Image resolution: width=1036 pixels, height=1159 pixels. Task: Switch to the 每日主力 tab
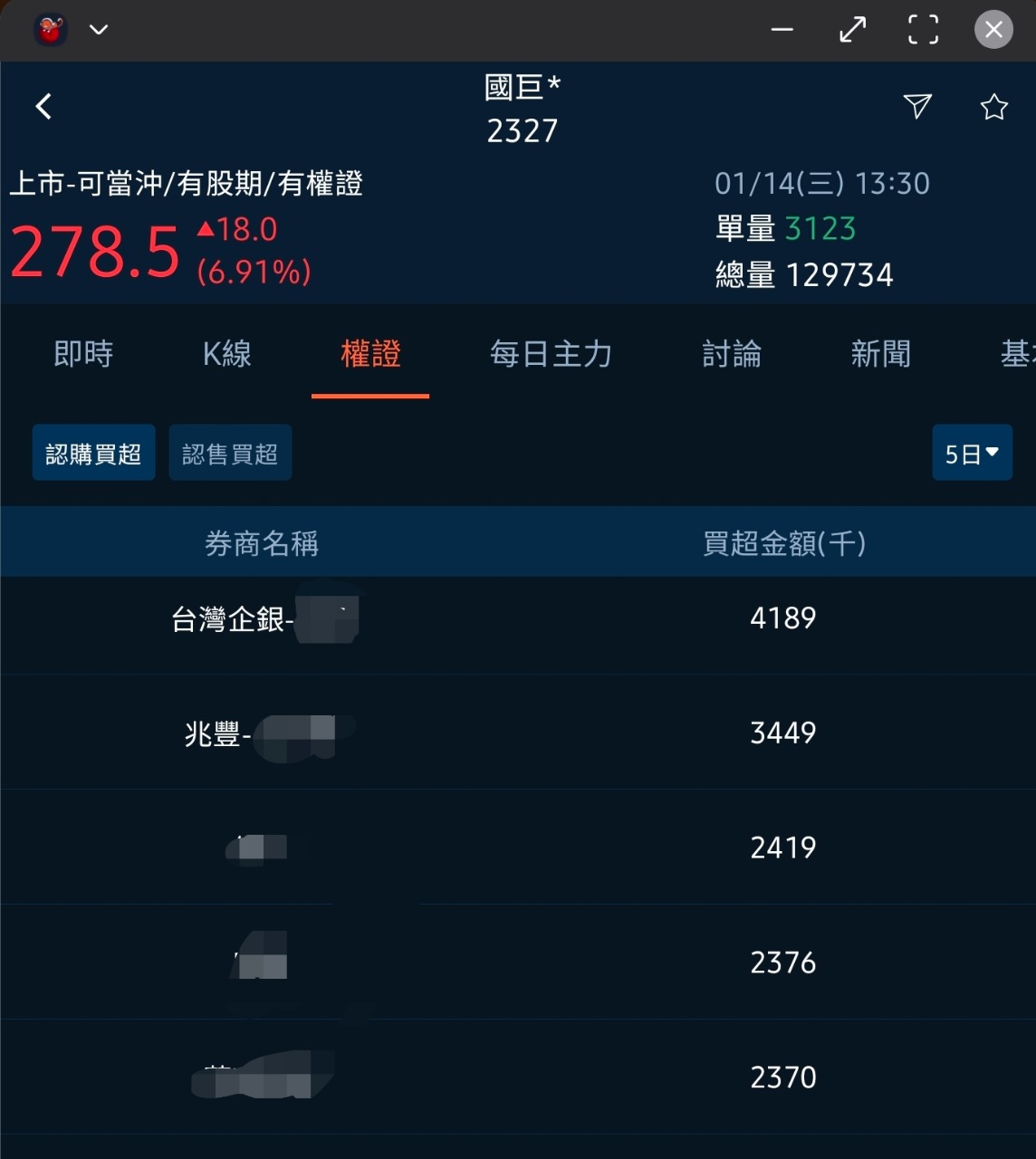(x=551, y=353)
